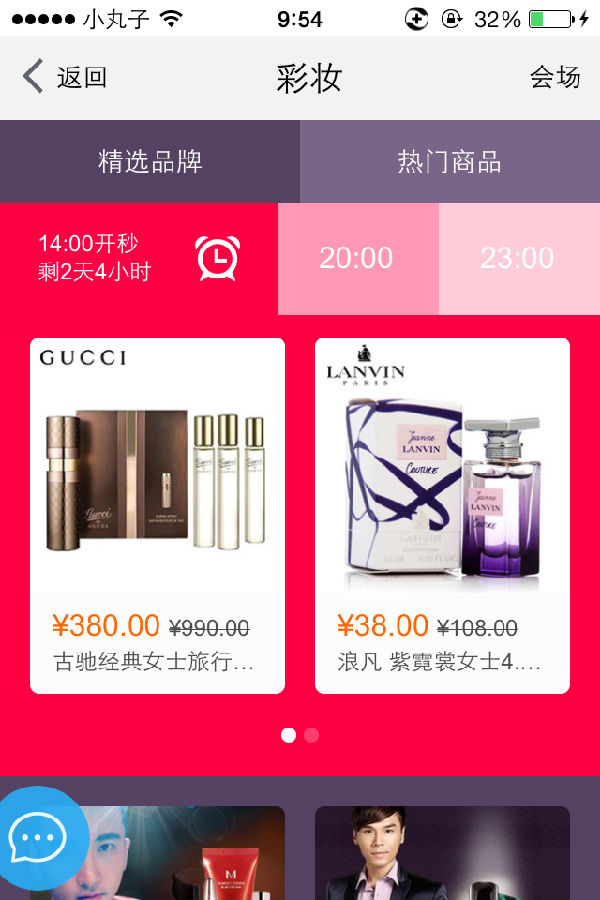Select the 23:00 time slot

coord(517,258)
